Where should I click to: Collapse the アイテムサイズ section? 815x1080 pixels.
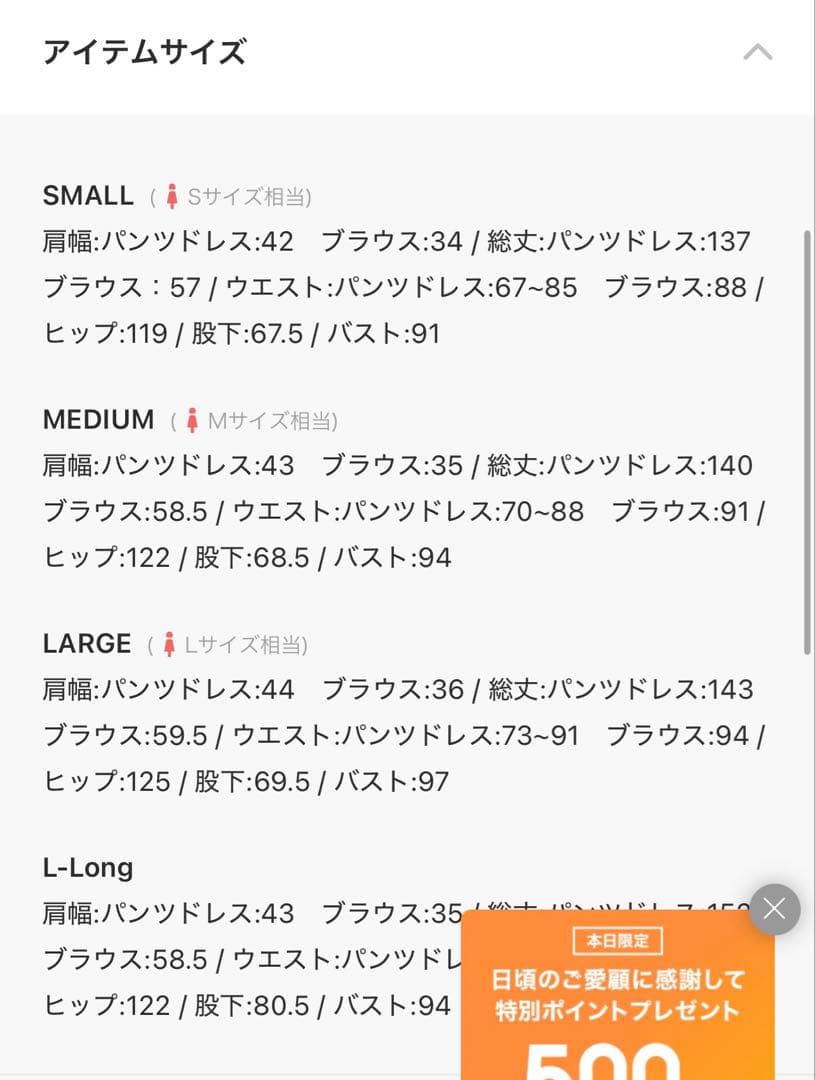pos(757,52)
